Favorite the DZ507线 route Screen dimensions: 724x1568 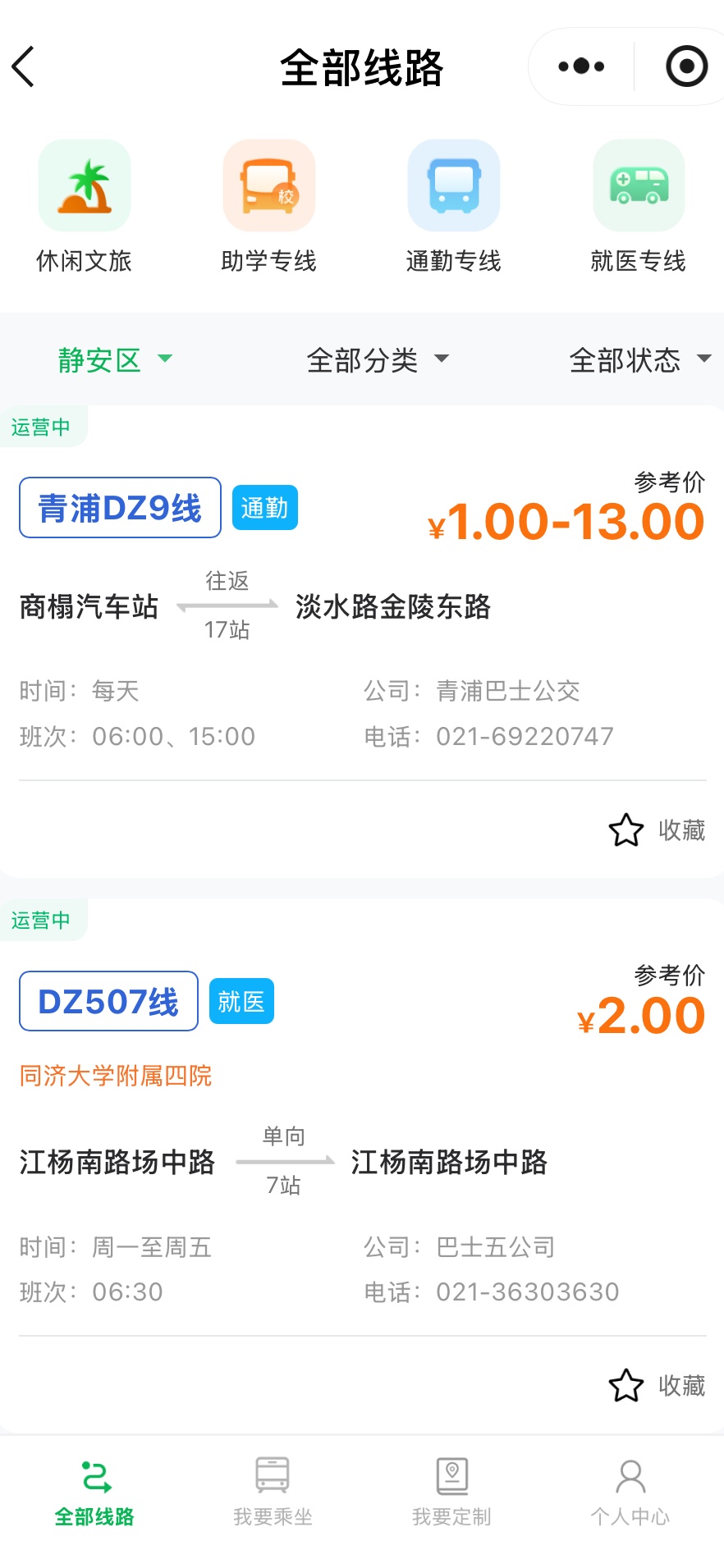[x=658, y=1385]
